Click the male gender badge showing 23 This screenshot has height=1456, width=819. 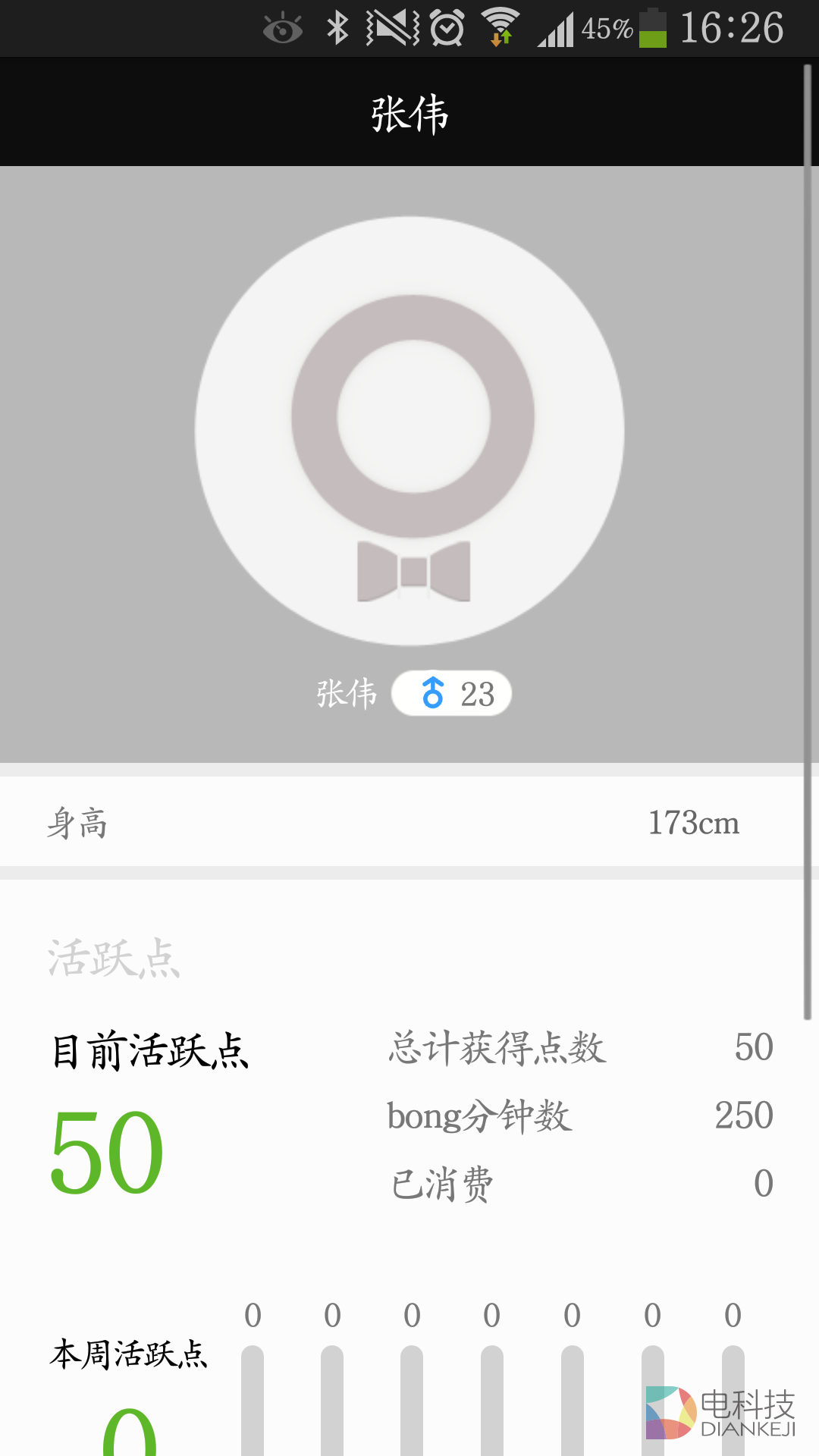click(452, 693)
